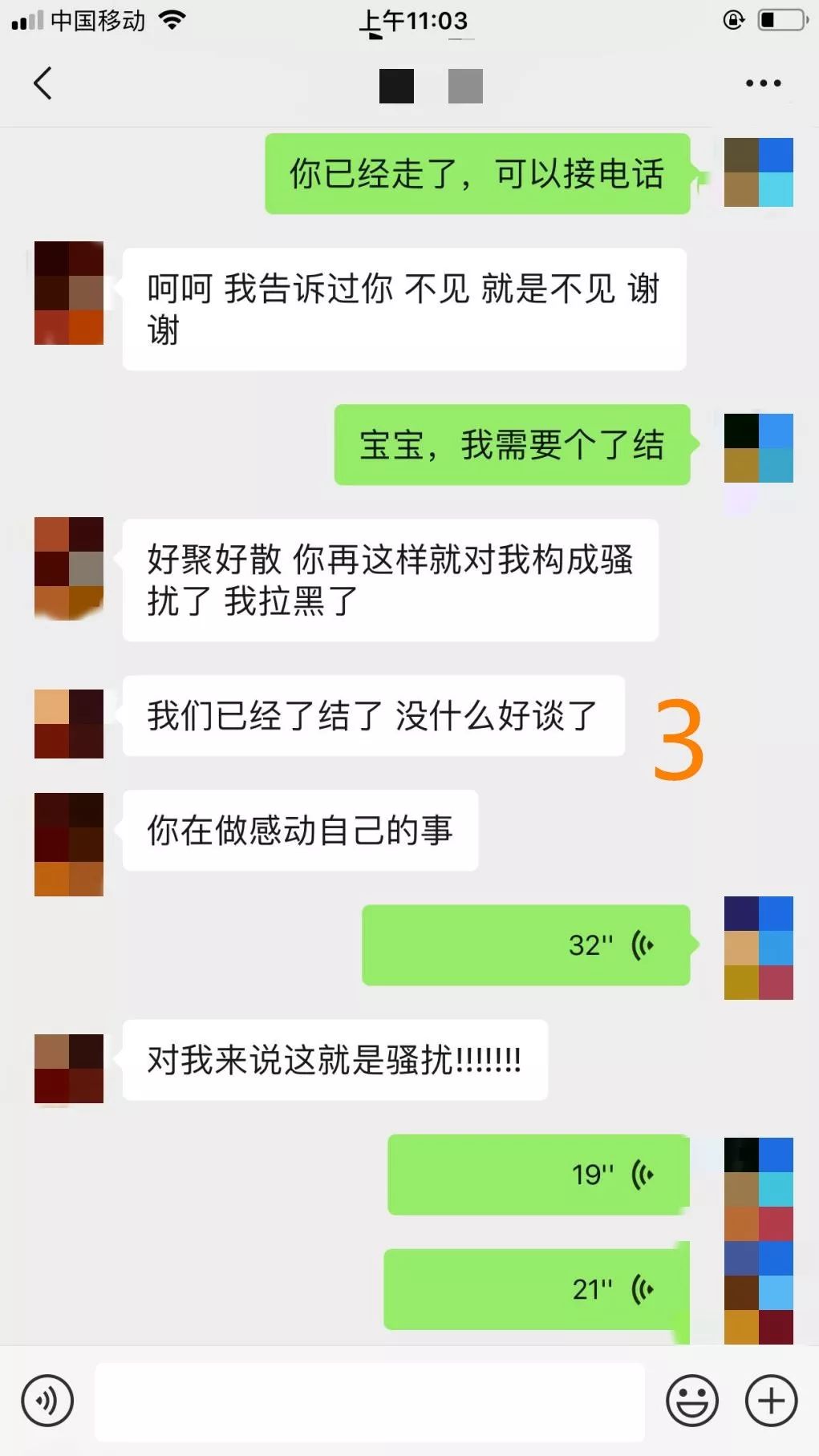Screen dimensions: 819x1456
Task: Open the chat info overflow menu
Action: click(x=763, y=83)
